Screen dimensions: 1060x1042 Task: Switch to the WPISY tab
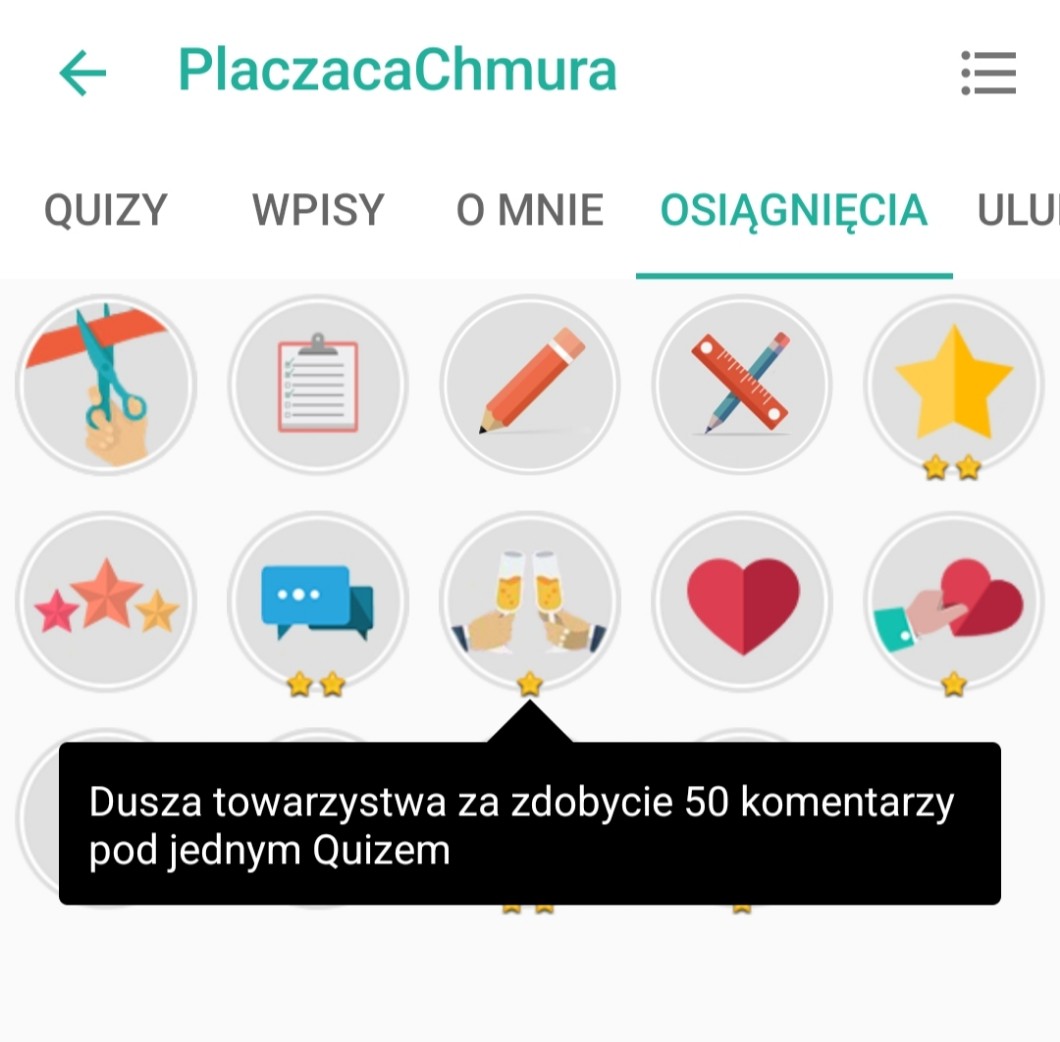318,211
